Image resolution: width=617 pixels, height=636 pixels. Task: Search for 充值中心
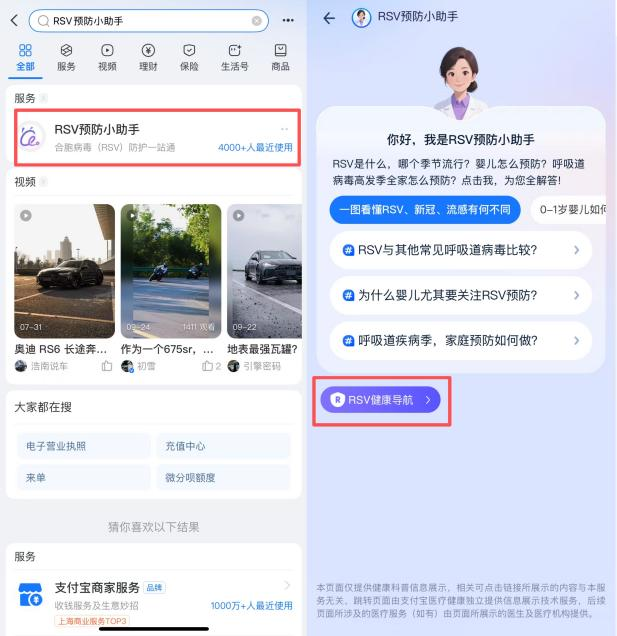[225, 446]
